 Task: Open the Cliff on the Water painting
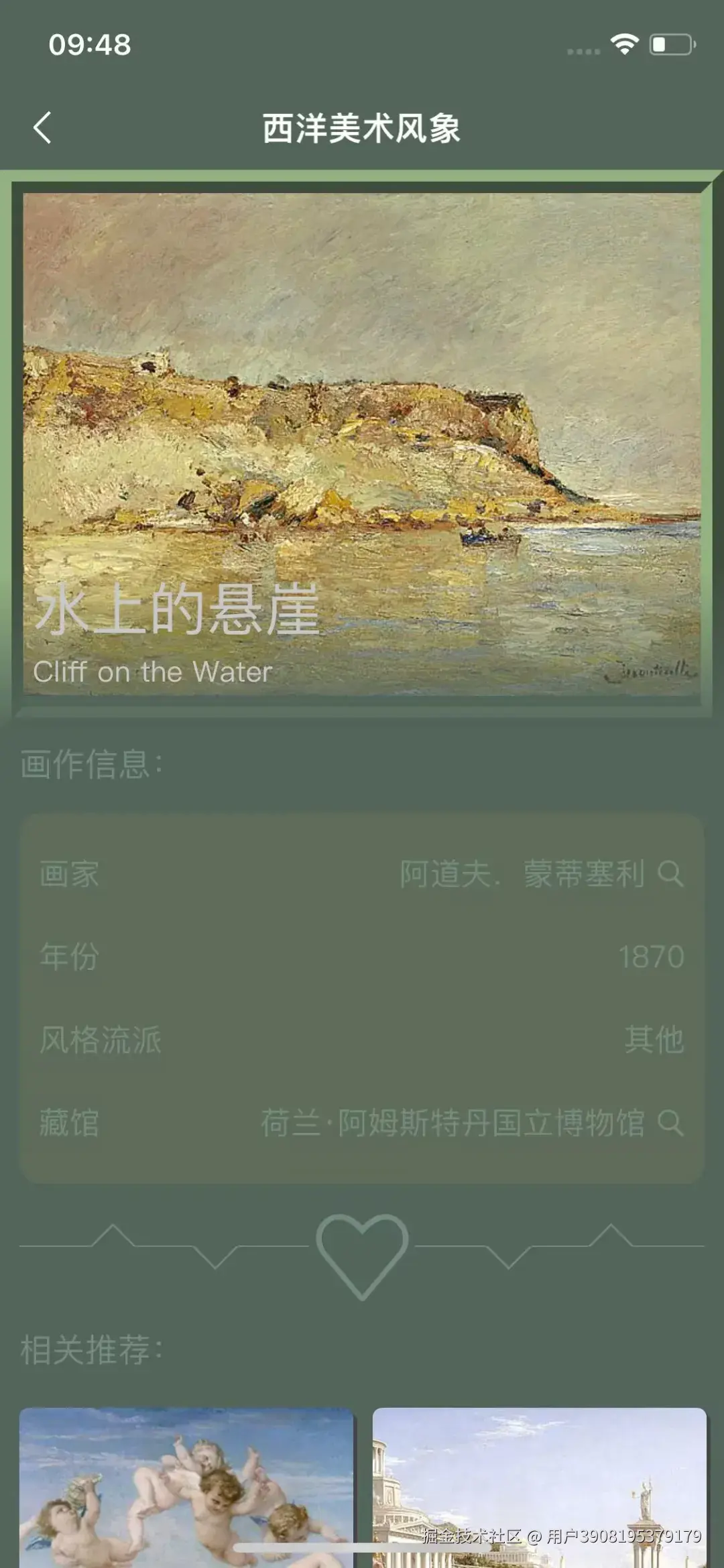click(362, 444)
